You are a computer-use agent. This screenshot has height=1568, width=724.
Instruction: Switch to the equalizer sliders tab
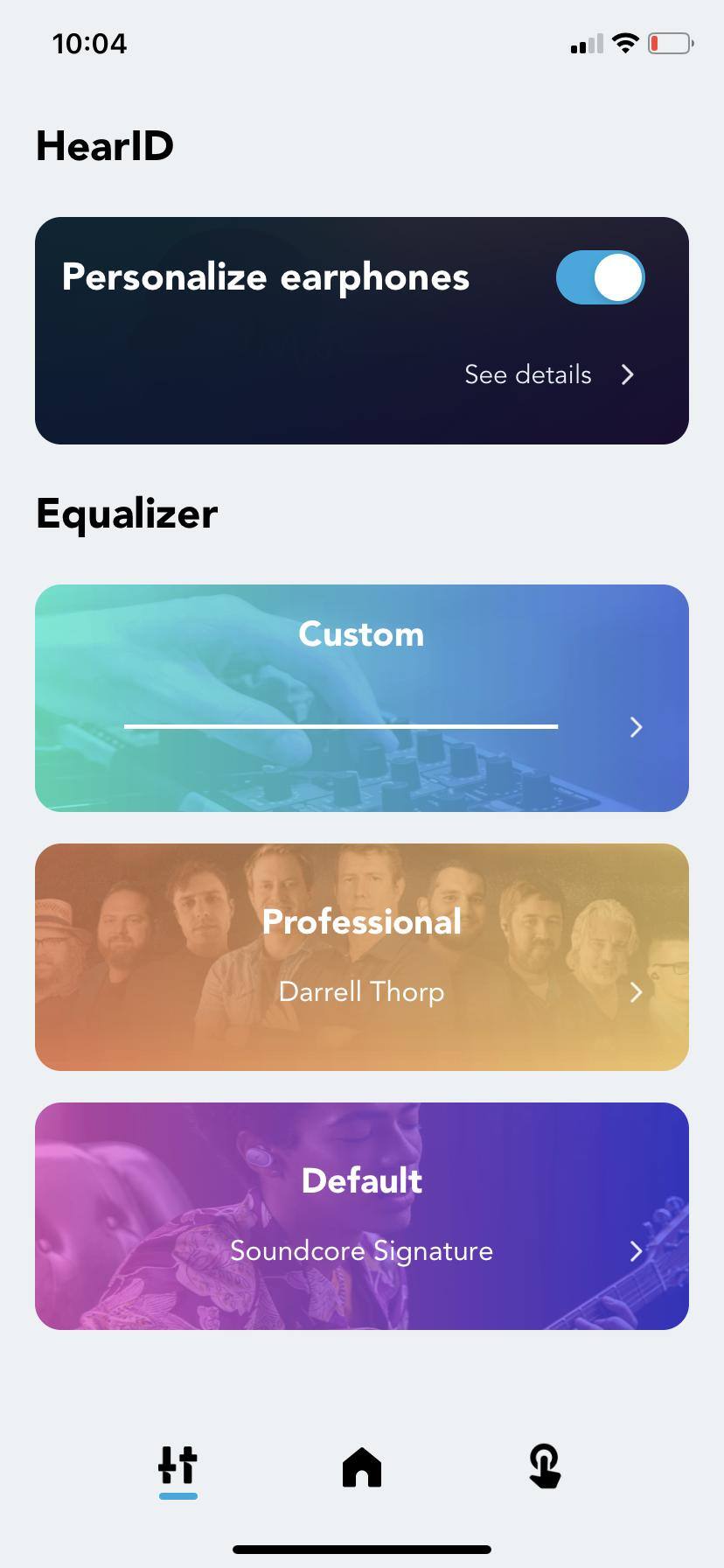click(178, 1466)
